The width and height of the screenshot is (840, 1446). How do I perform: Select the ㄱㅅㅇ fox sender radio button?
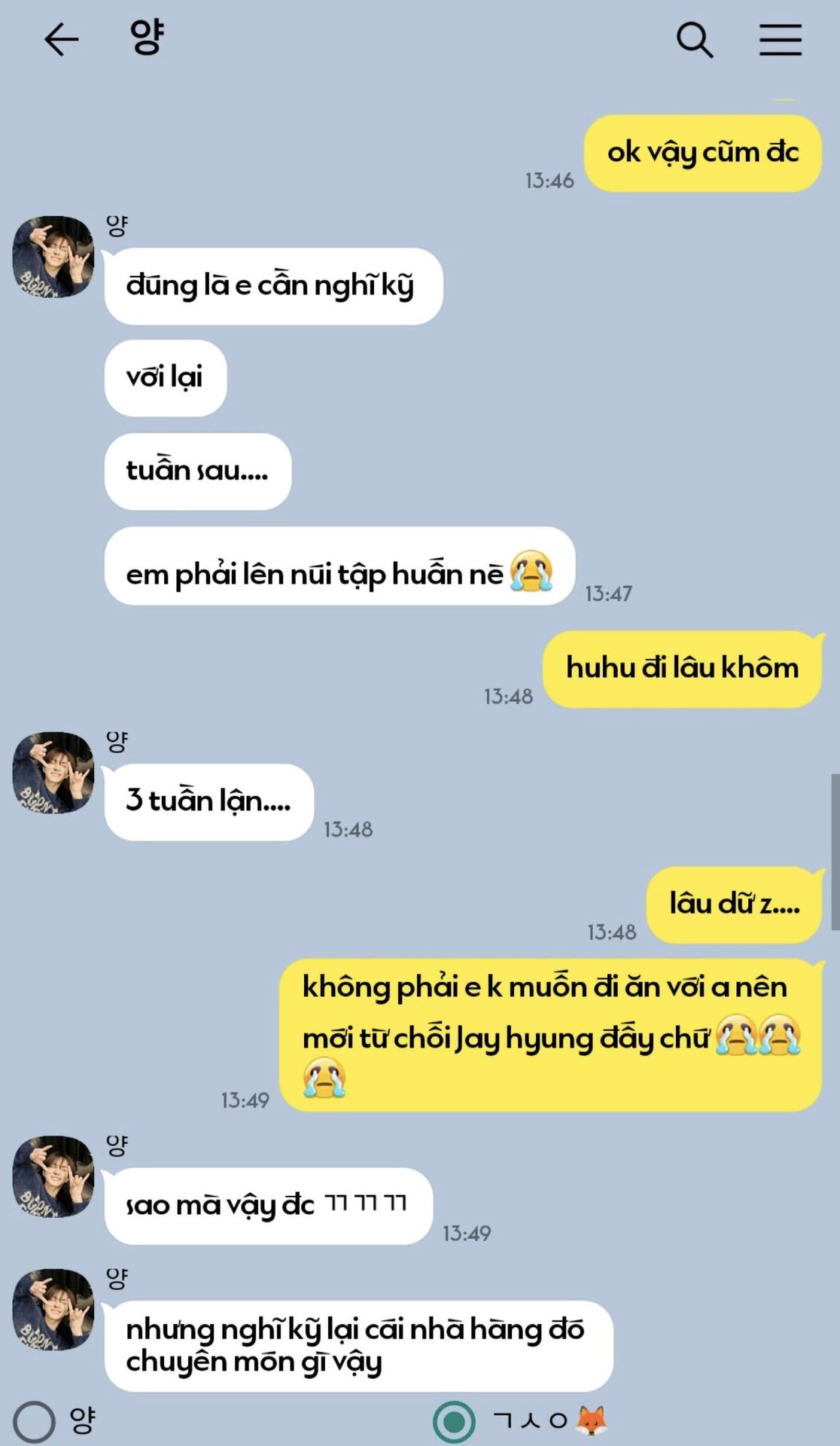tap(454, 1422)
